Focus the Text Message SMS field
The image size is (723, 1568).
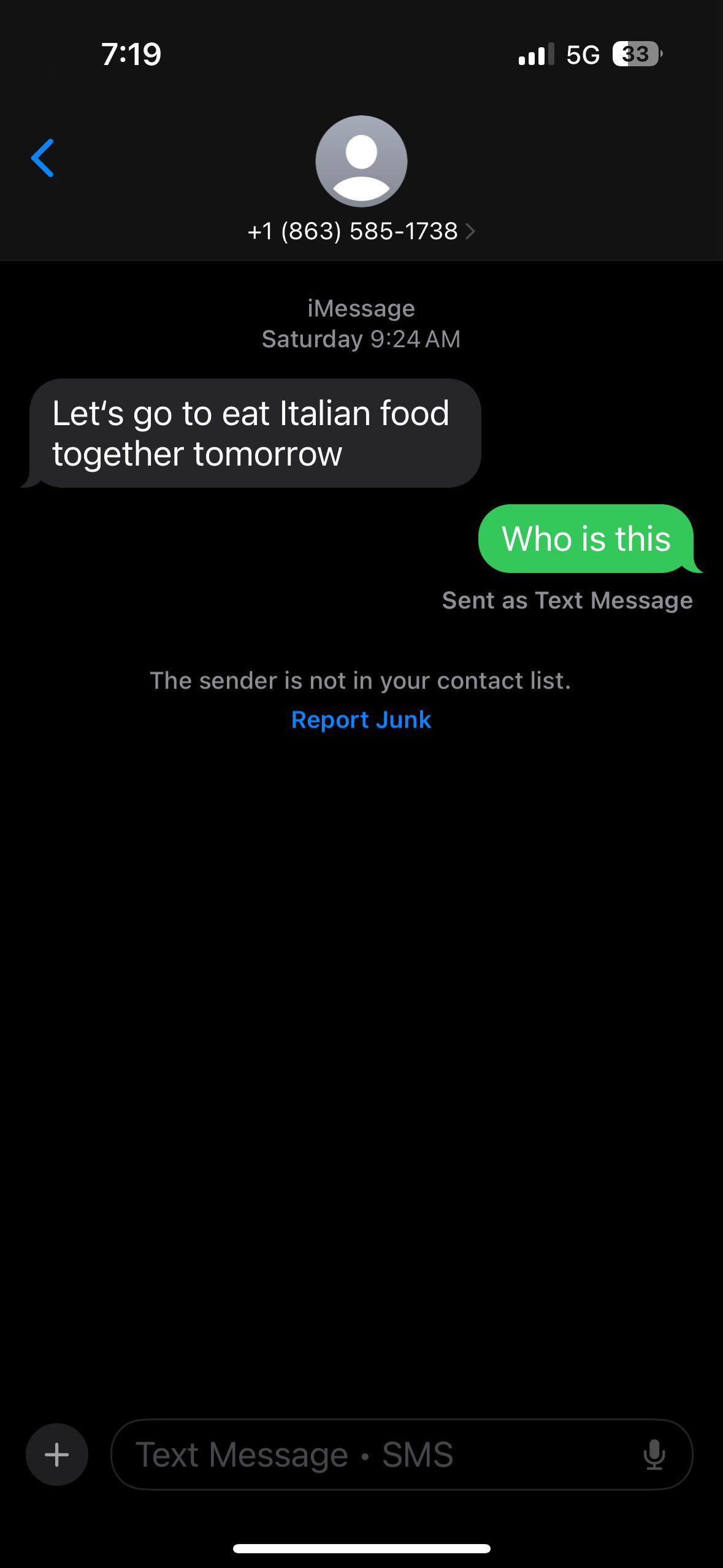(x=402, y=1454)
